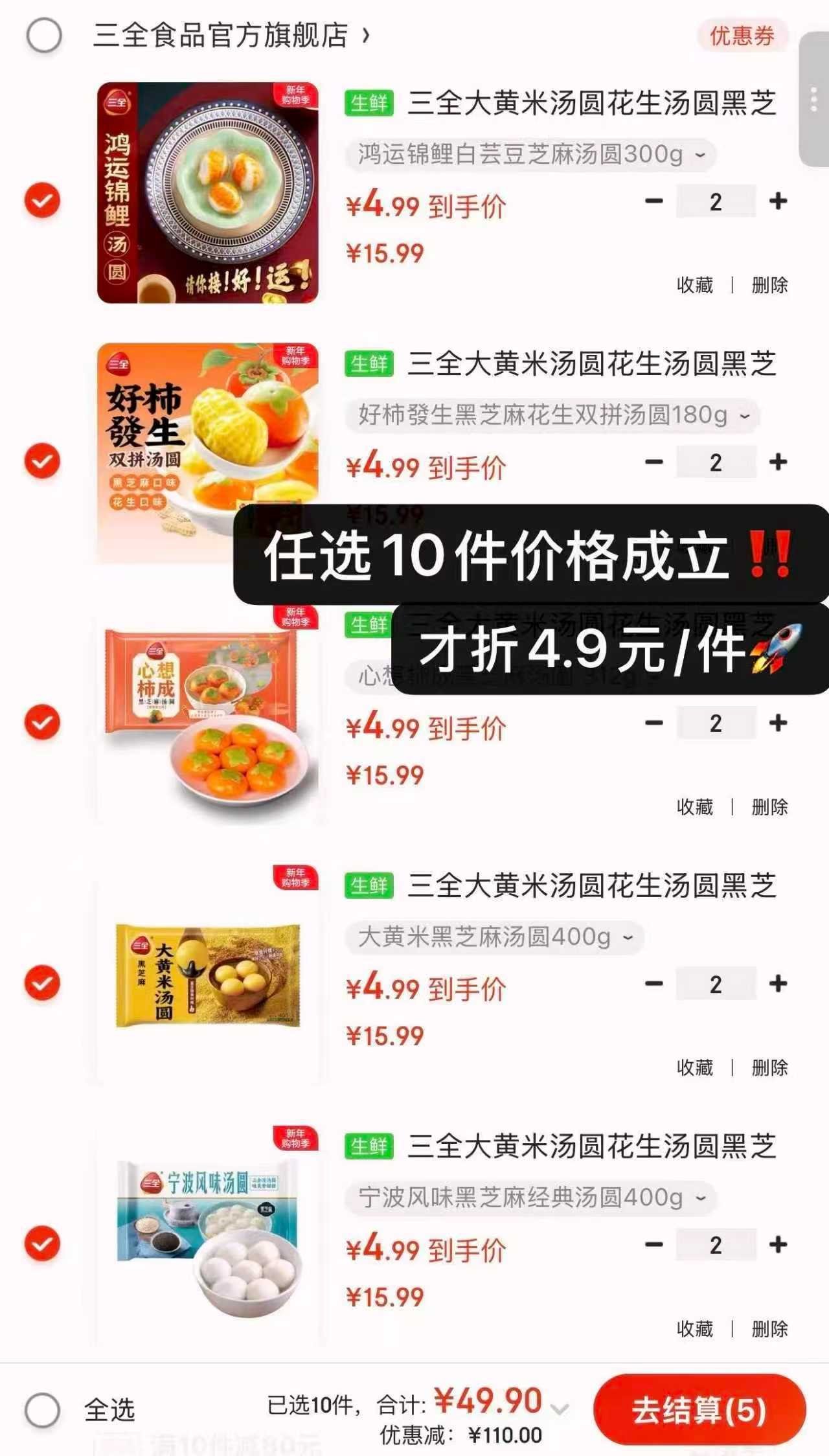Viewport: 829px width, 1456px height.
Task: Uncheck the 好柿發生 双拼汤圆 item
Action: (43, 461)
